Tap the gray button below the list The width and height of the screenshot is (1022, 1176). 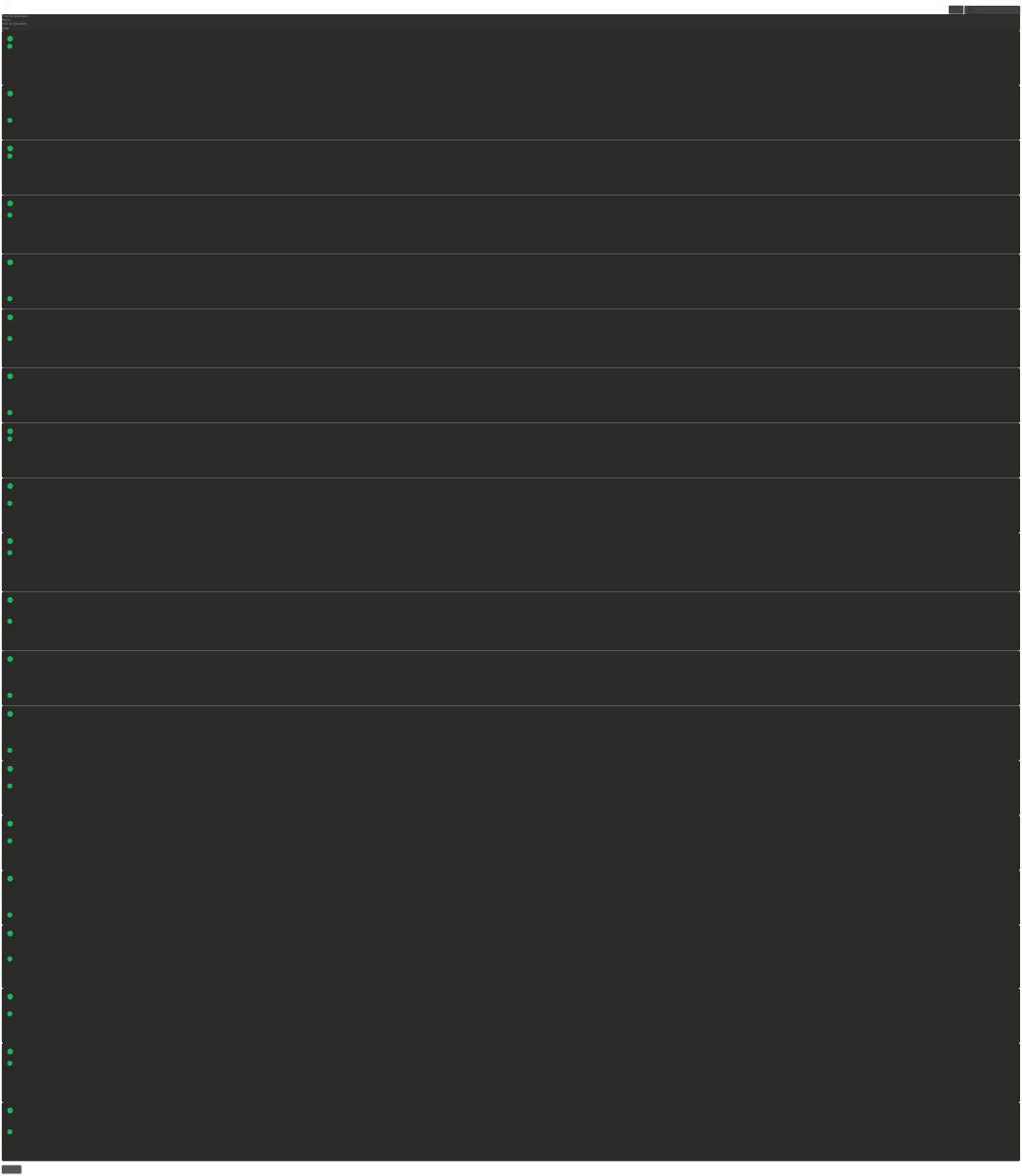(x=11, y=1169)
